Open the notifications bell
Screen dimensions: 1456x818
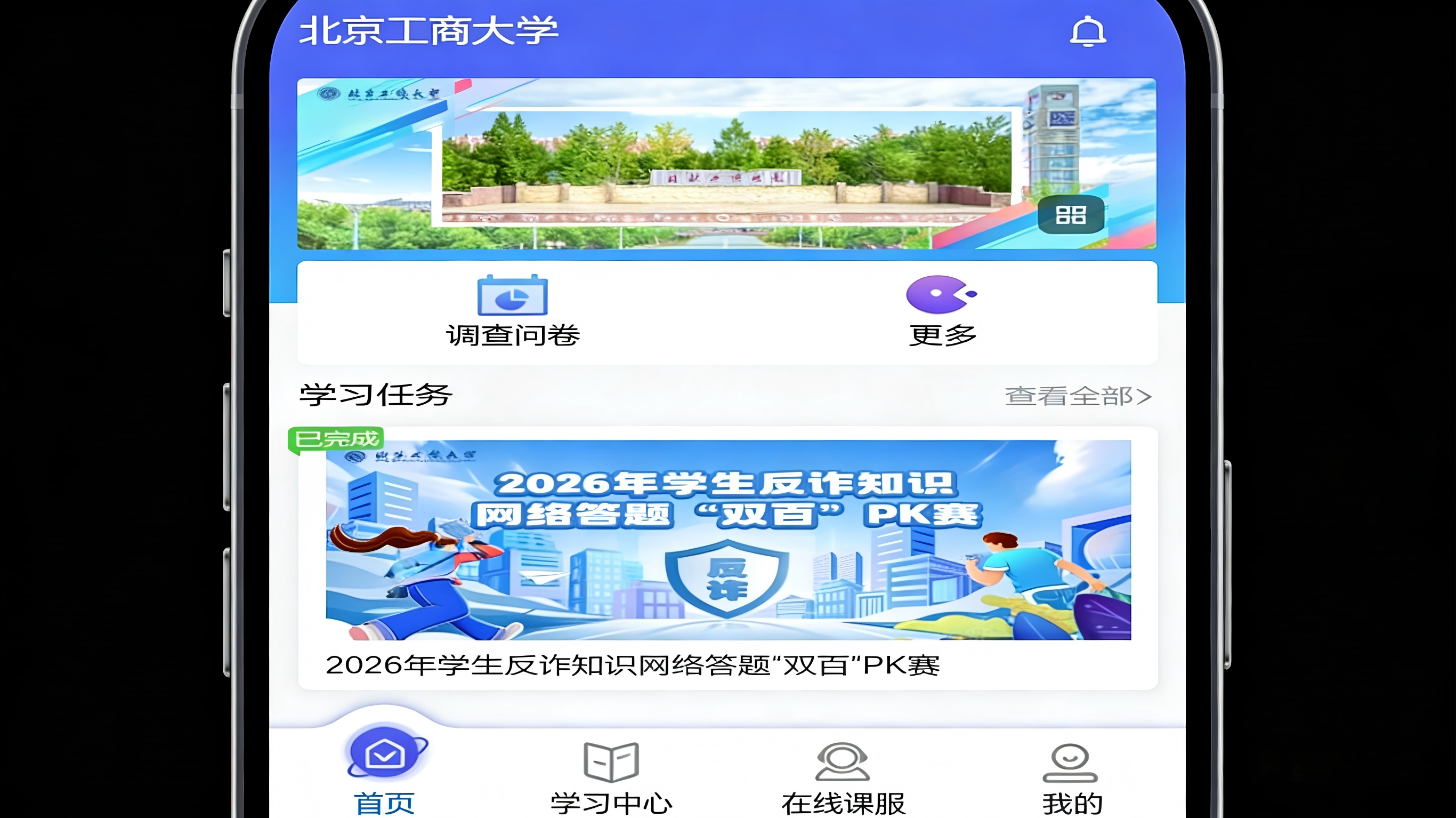[1088, 31]
